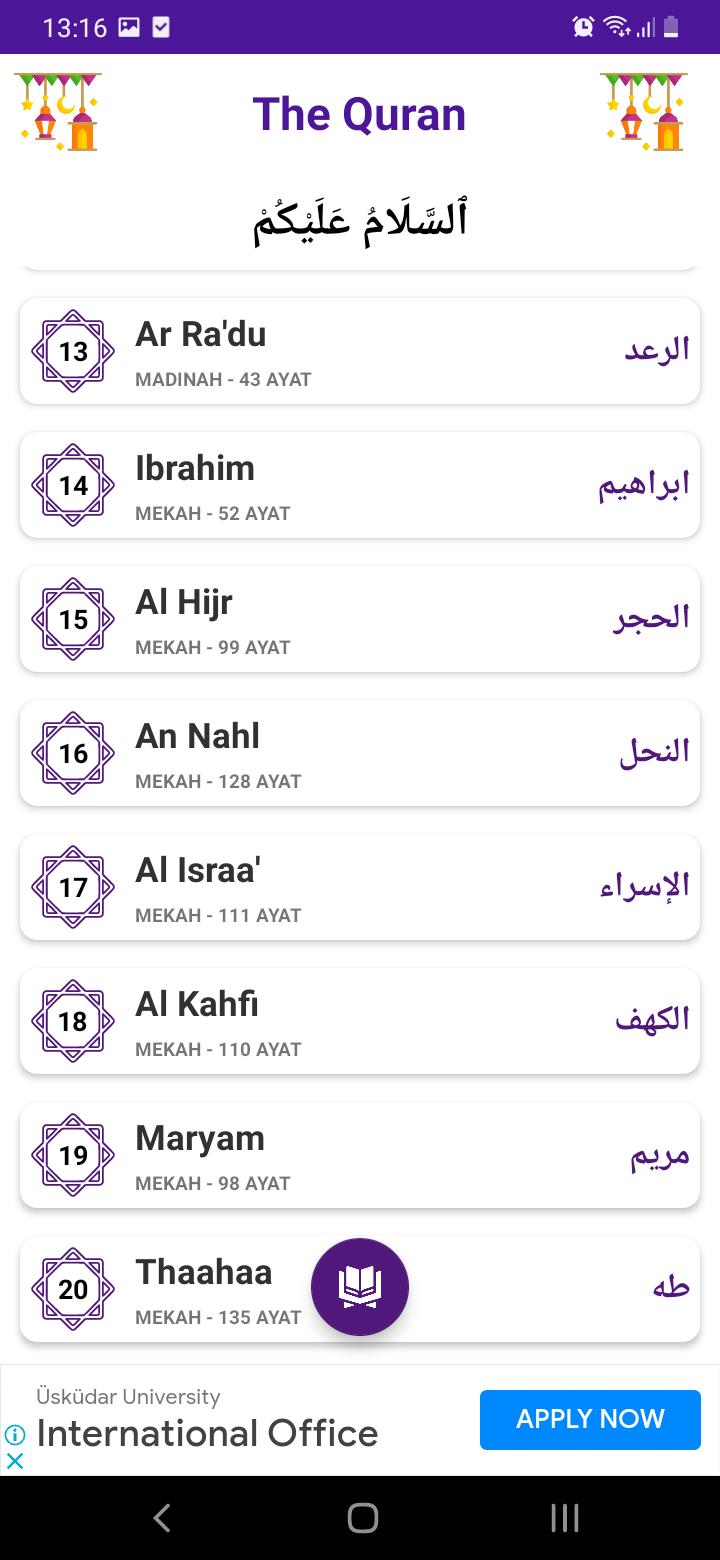The width and height of the screenshot is (720, 1560).
Task: Tap the floating book reading button
Action: (360, 1287)
